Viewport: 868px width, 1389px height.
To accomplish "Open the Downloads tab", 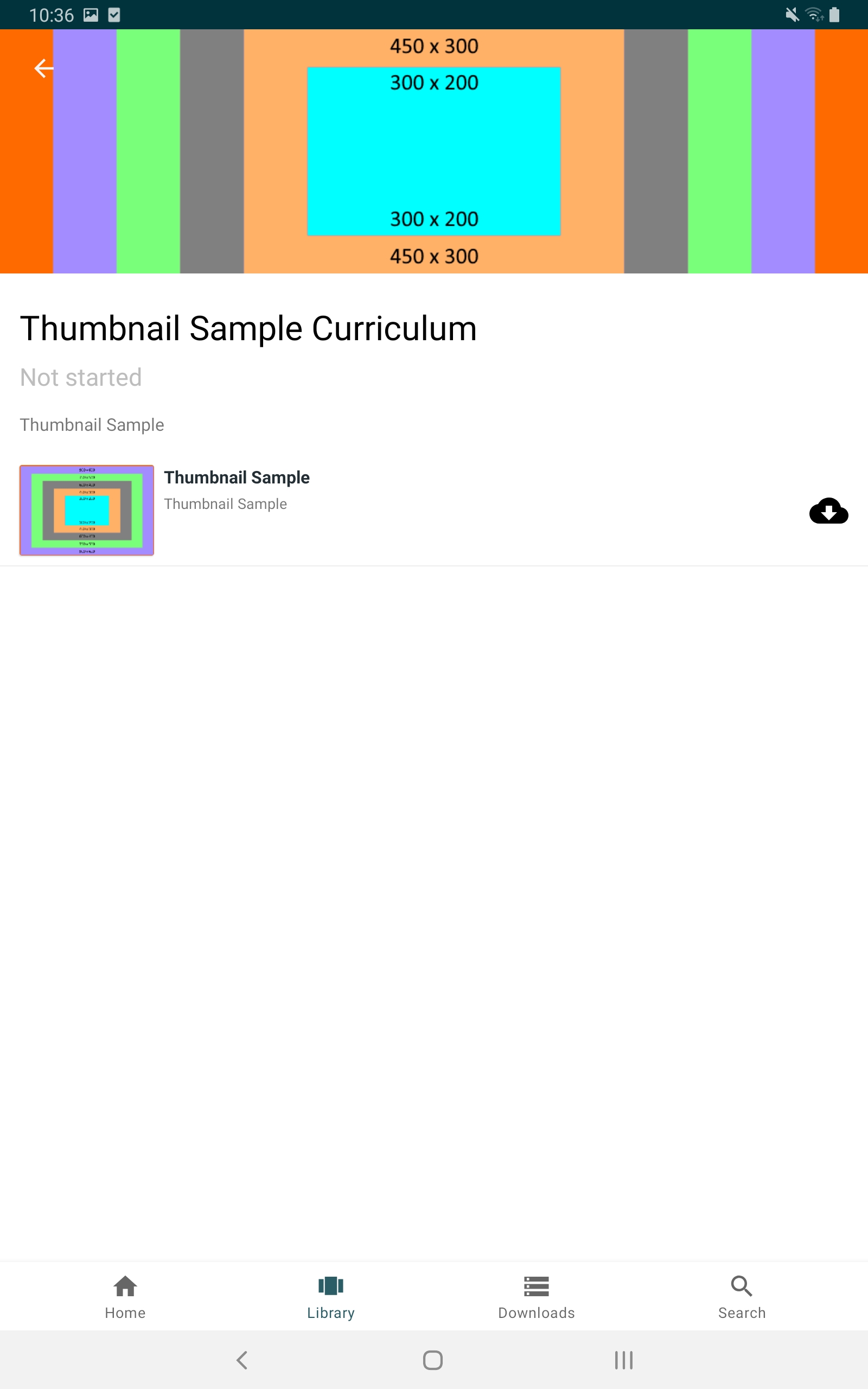I will coord(536,1297).
